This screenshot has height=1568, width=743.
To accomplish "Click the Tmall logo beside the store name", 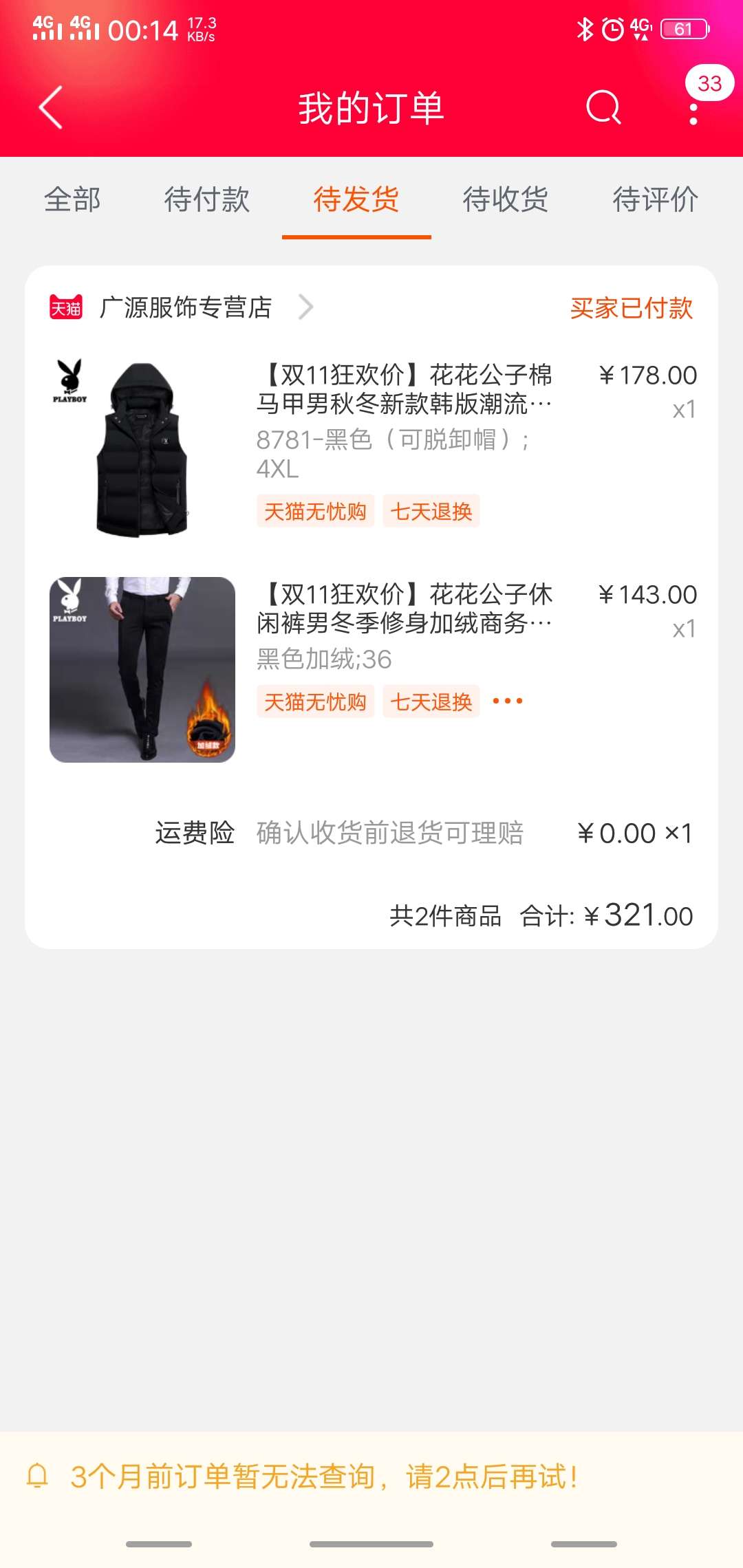I will coord(67,307).
